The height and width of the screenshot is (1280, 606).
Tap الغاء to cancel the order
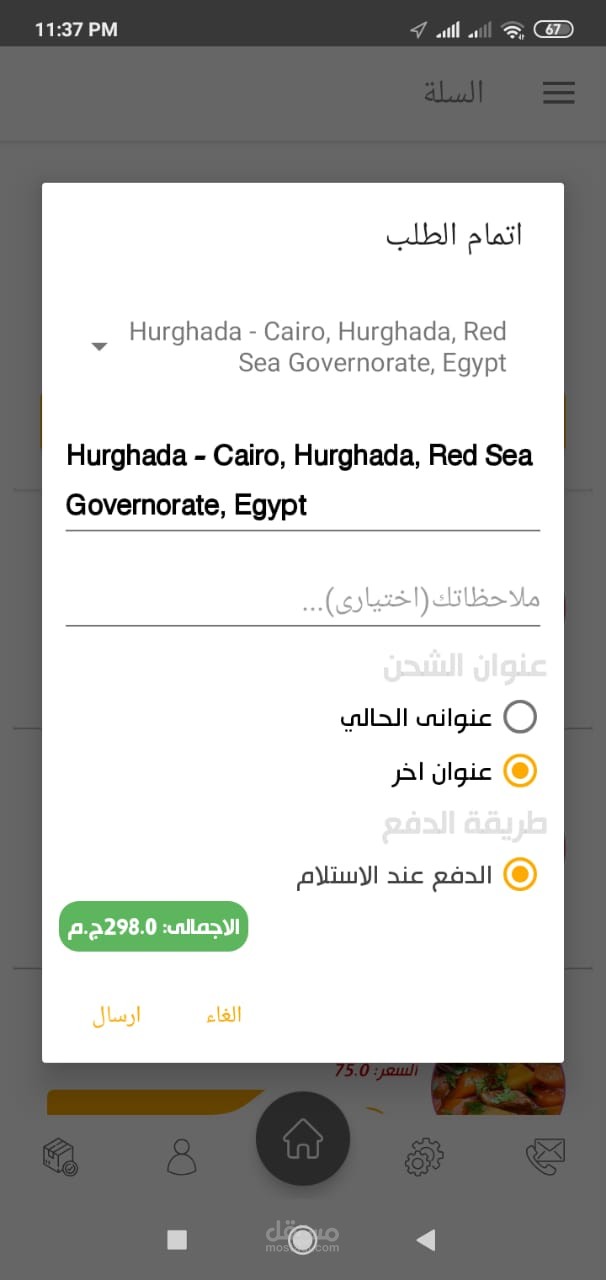224,1015
